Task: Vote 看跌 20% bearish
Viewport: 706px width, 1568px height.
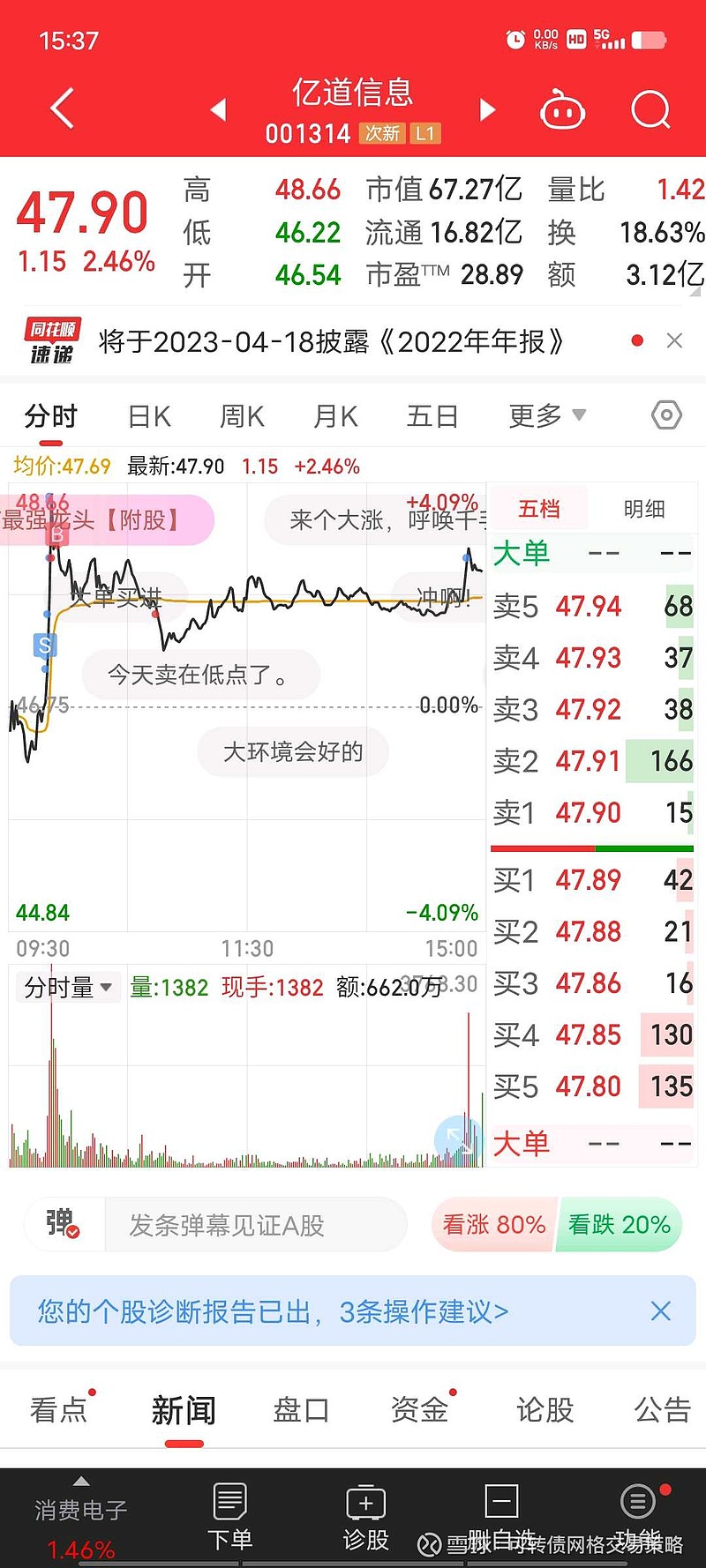Action: [620, 1224]
